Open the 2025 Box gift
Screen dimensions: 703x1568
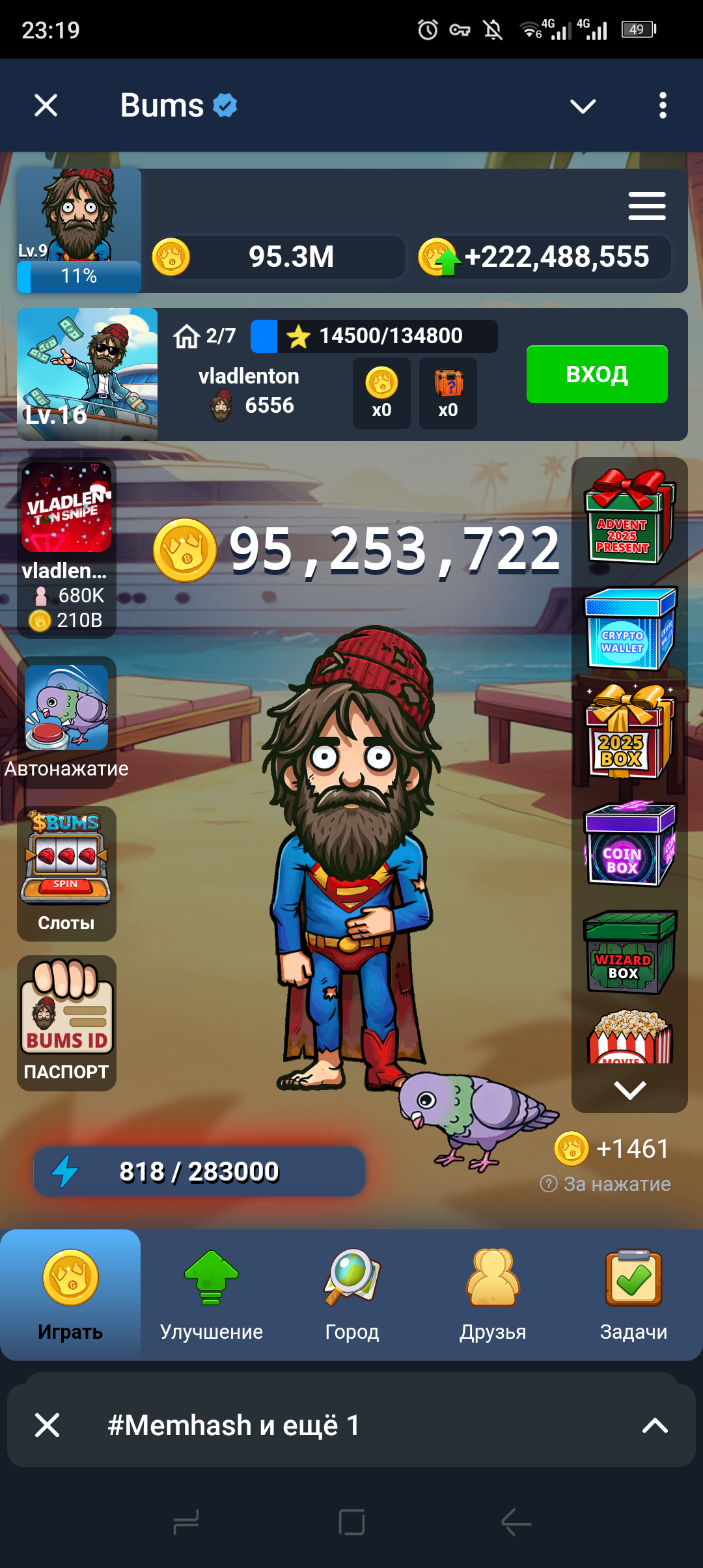click(629, 733)
